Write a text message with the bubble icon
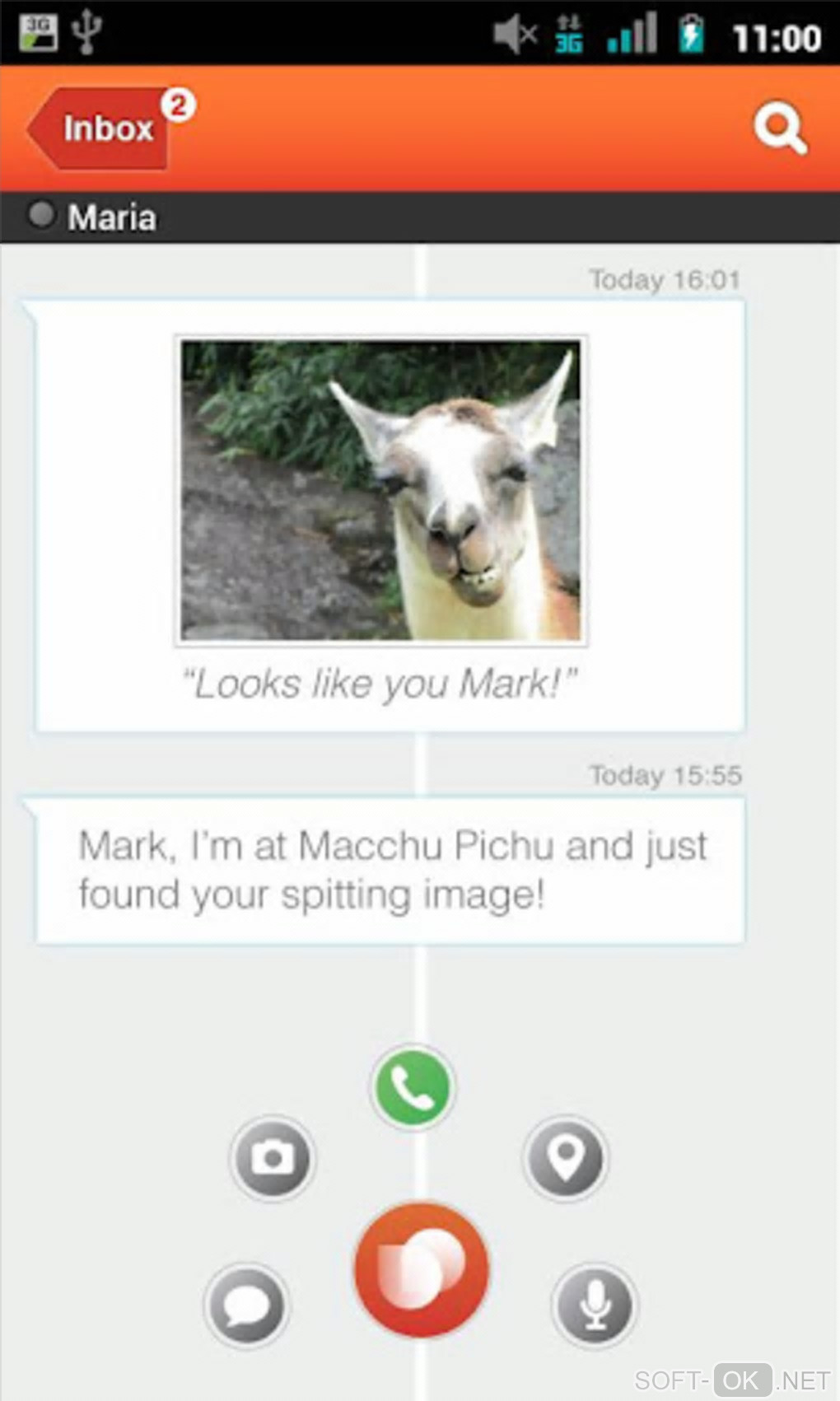This screenshot has height=1401, width=840. tap(246, 1305)
